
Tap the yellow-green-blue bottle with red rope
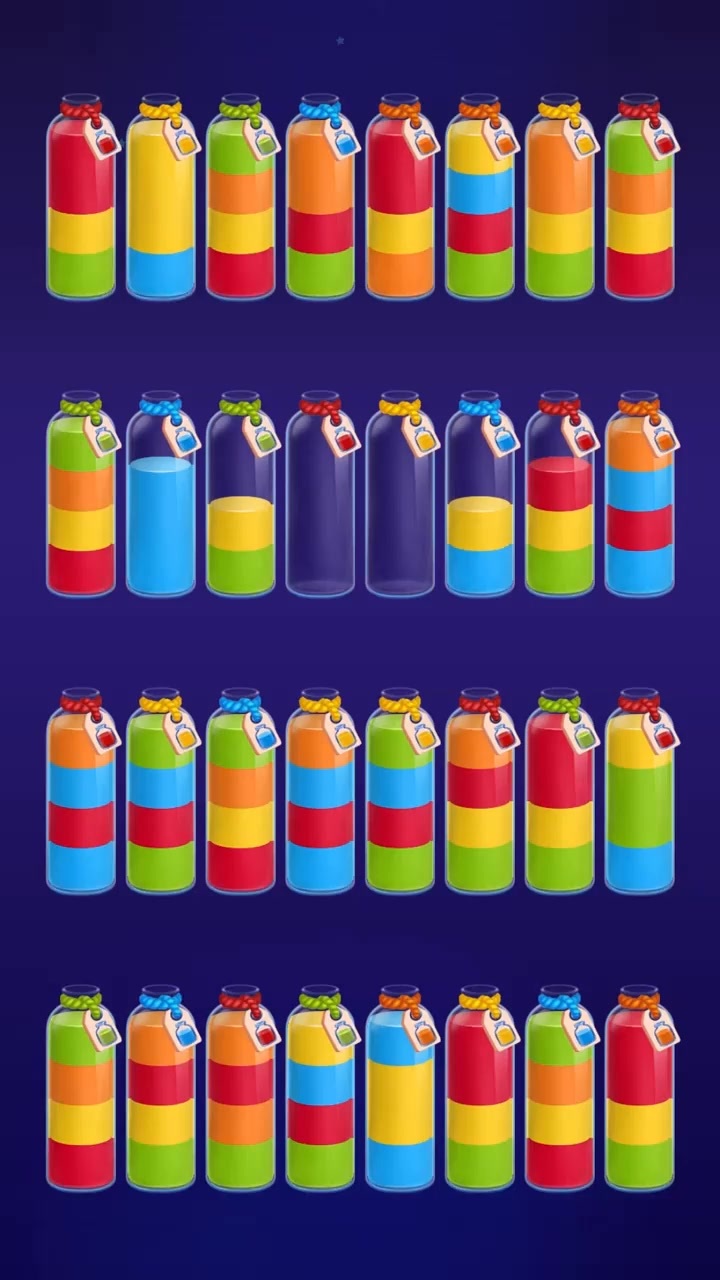coord(640,800)
